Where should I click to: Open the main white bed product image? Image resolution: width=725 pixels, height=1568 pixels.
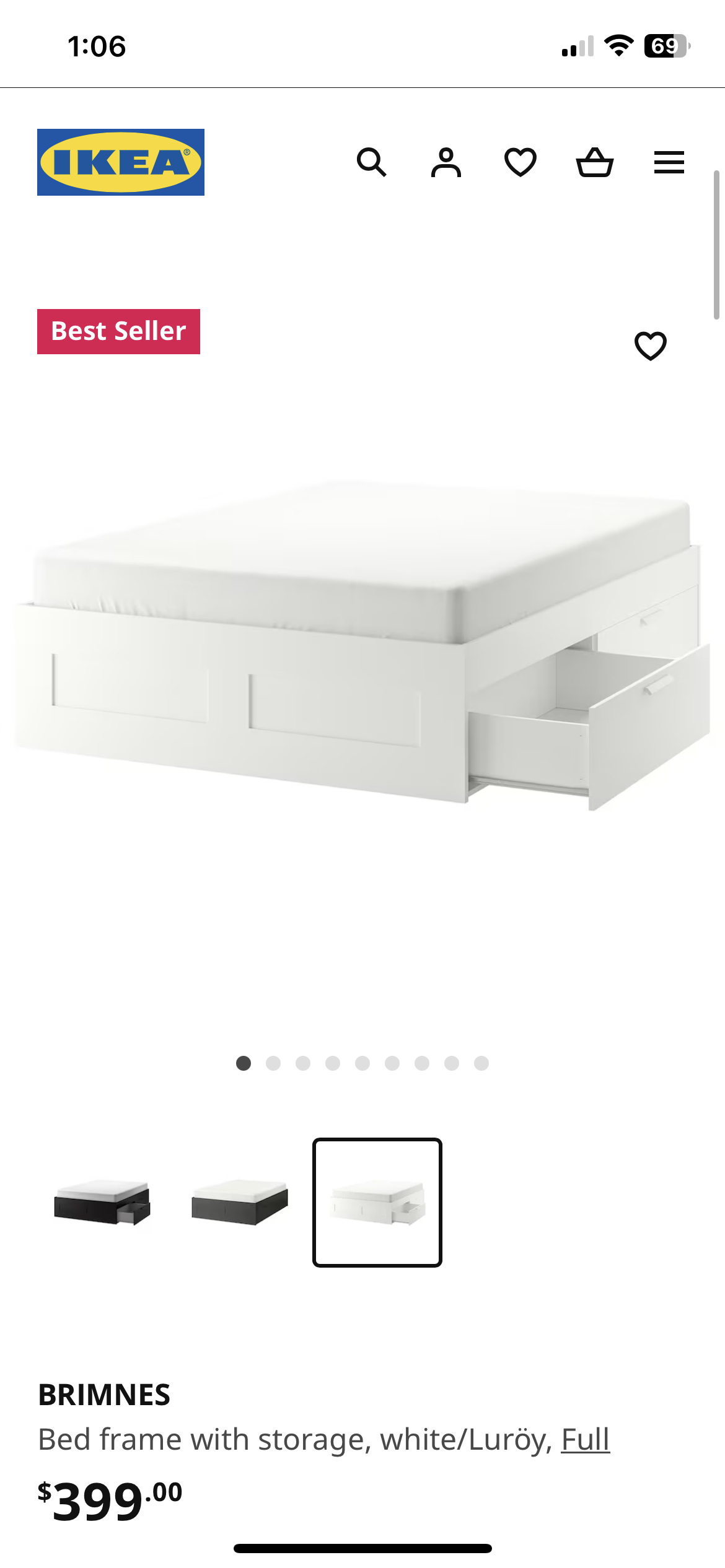click(x=362, y=644)
